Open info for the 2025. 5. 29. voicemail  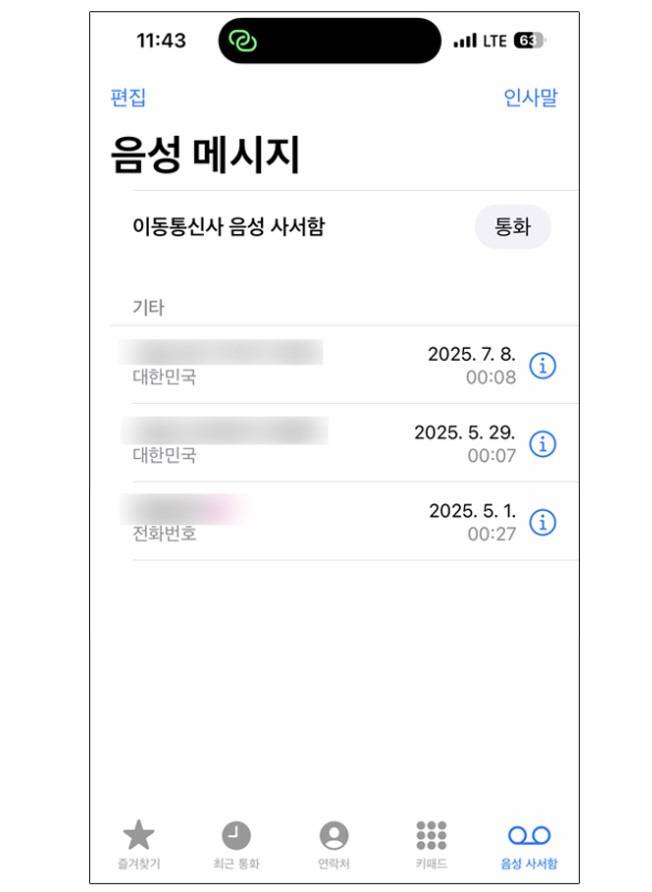pyautogui.click(x=542, y=444)
